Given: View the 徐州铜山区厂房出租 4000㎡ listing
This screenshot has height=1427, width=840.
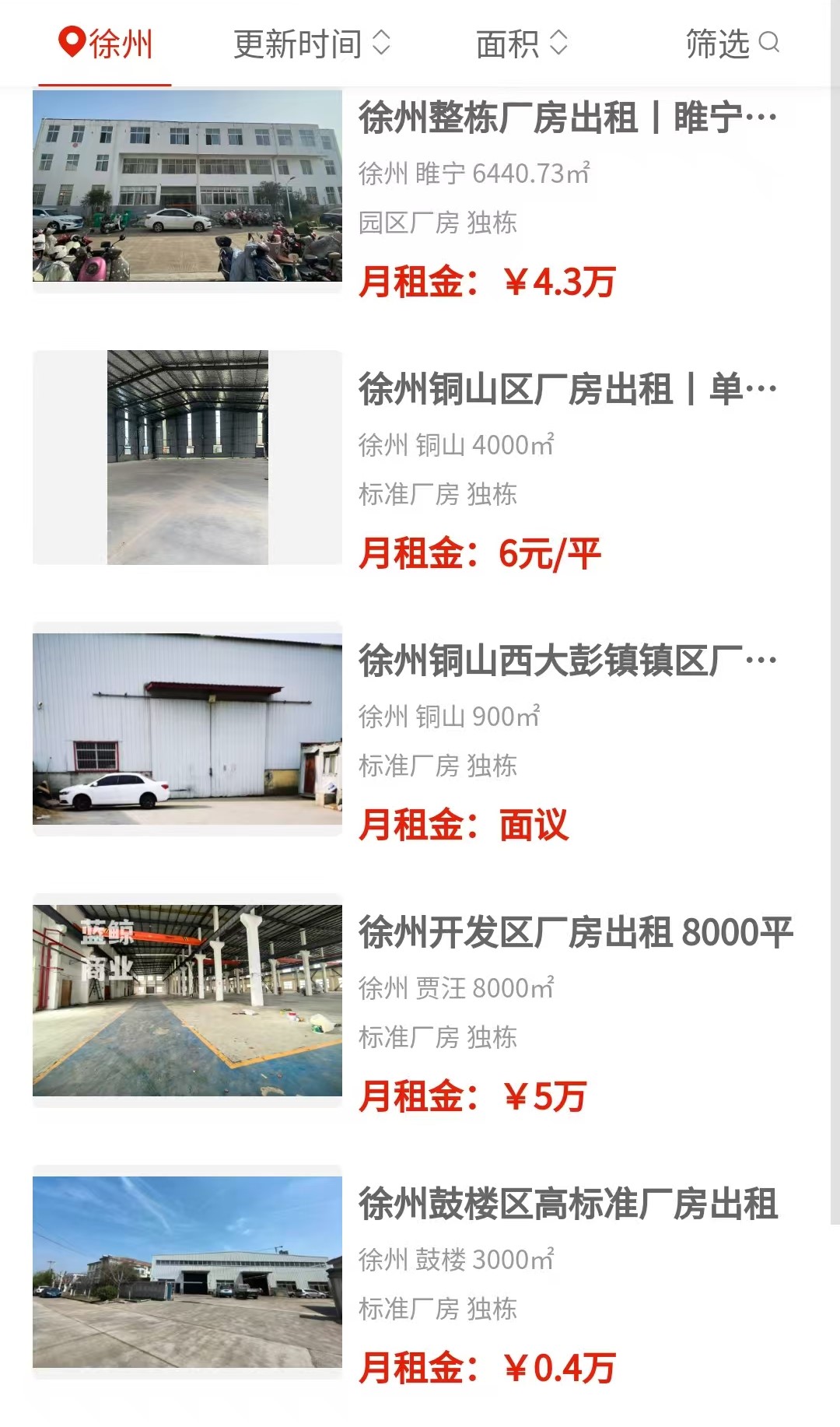Looking at the screenshot, I should (566, 390).
